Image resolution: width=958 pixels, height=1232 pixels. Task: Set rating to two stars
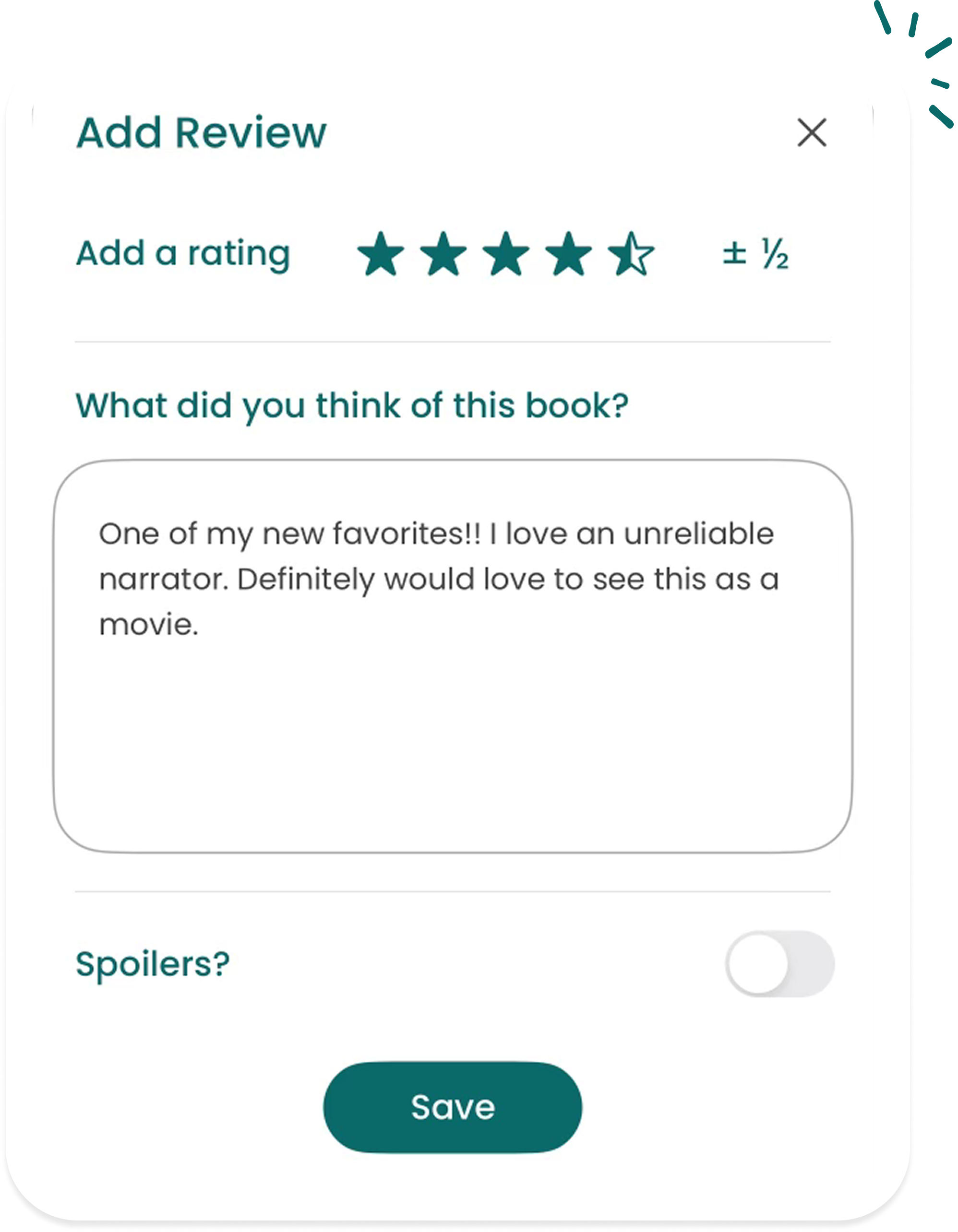443,254
